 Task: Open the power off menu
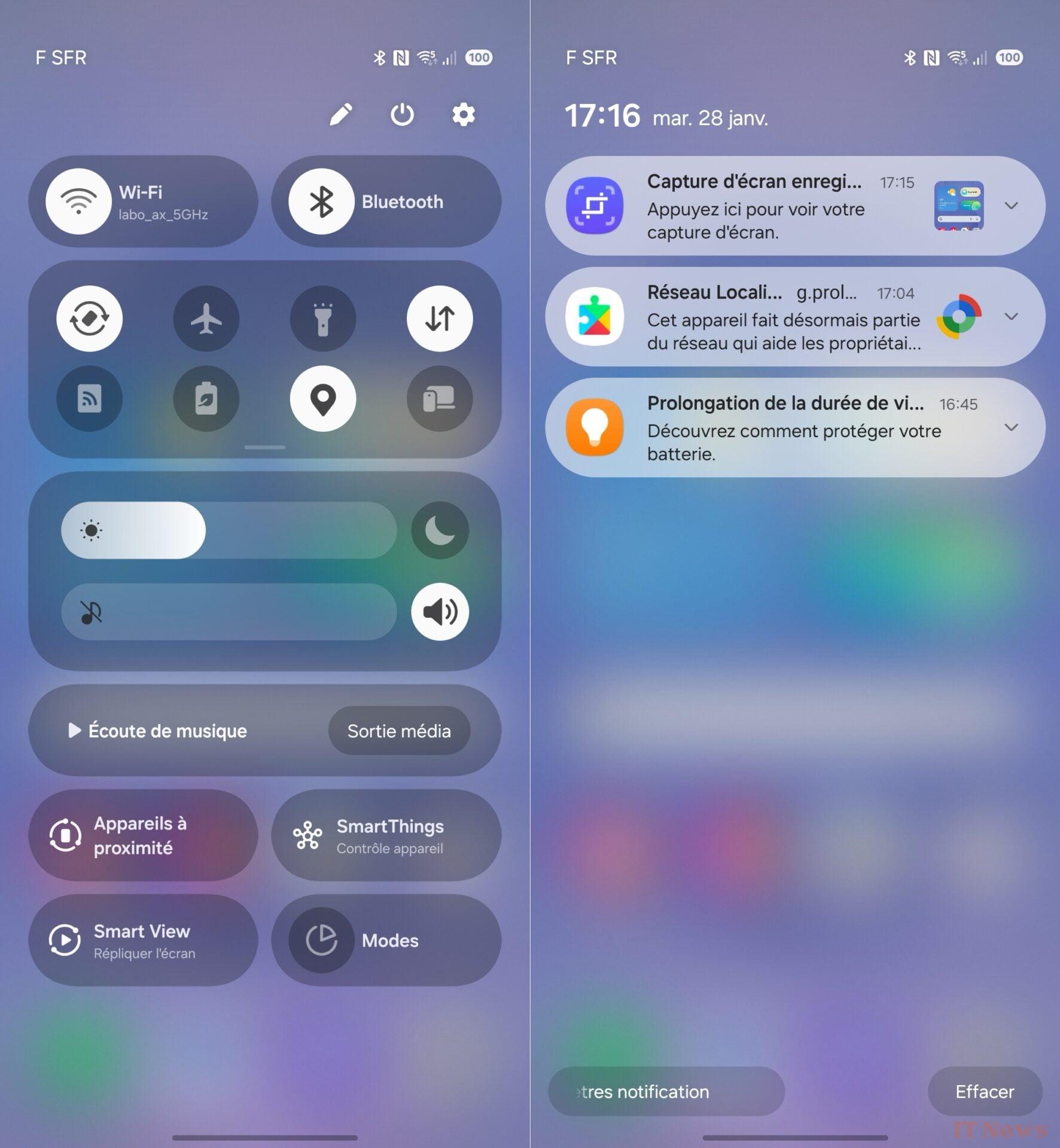402,114
